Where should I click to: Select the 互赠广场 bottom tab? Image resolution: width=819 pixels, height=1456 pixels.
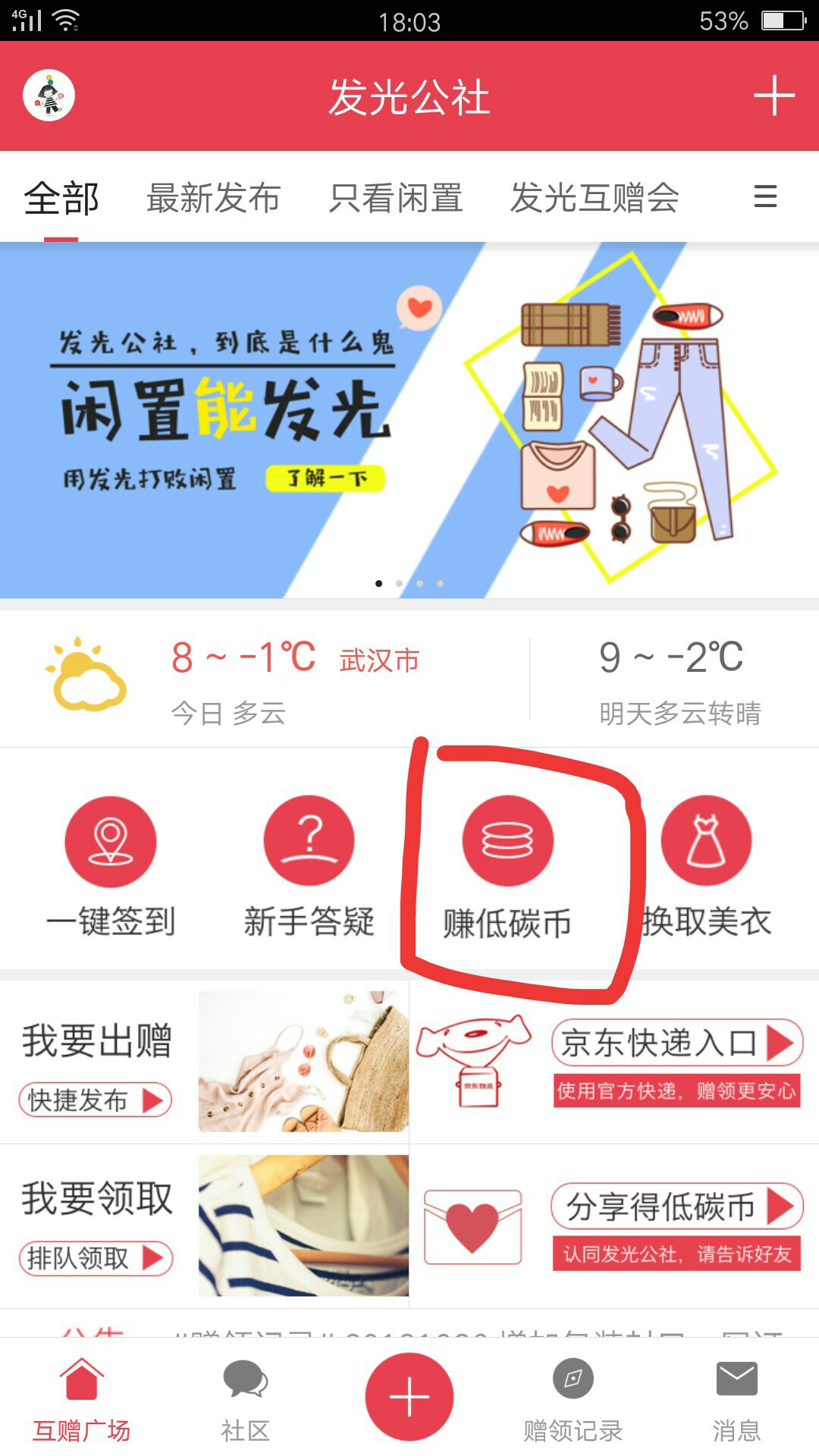coord(81,1400)
